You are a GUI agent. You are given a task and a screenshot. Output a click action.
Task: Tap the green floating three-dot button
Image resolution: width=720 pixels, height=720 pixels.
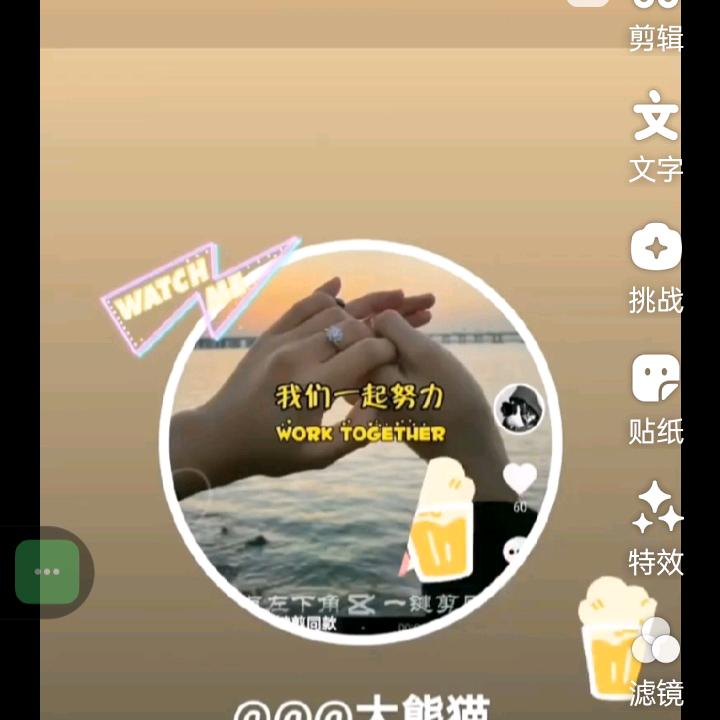[47, 572]
